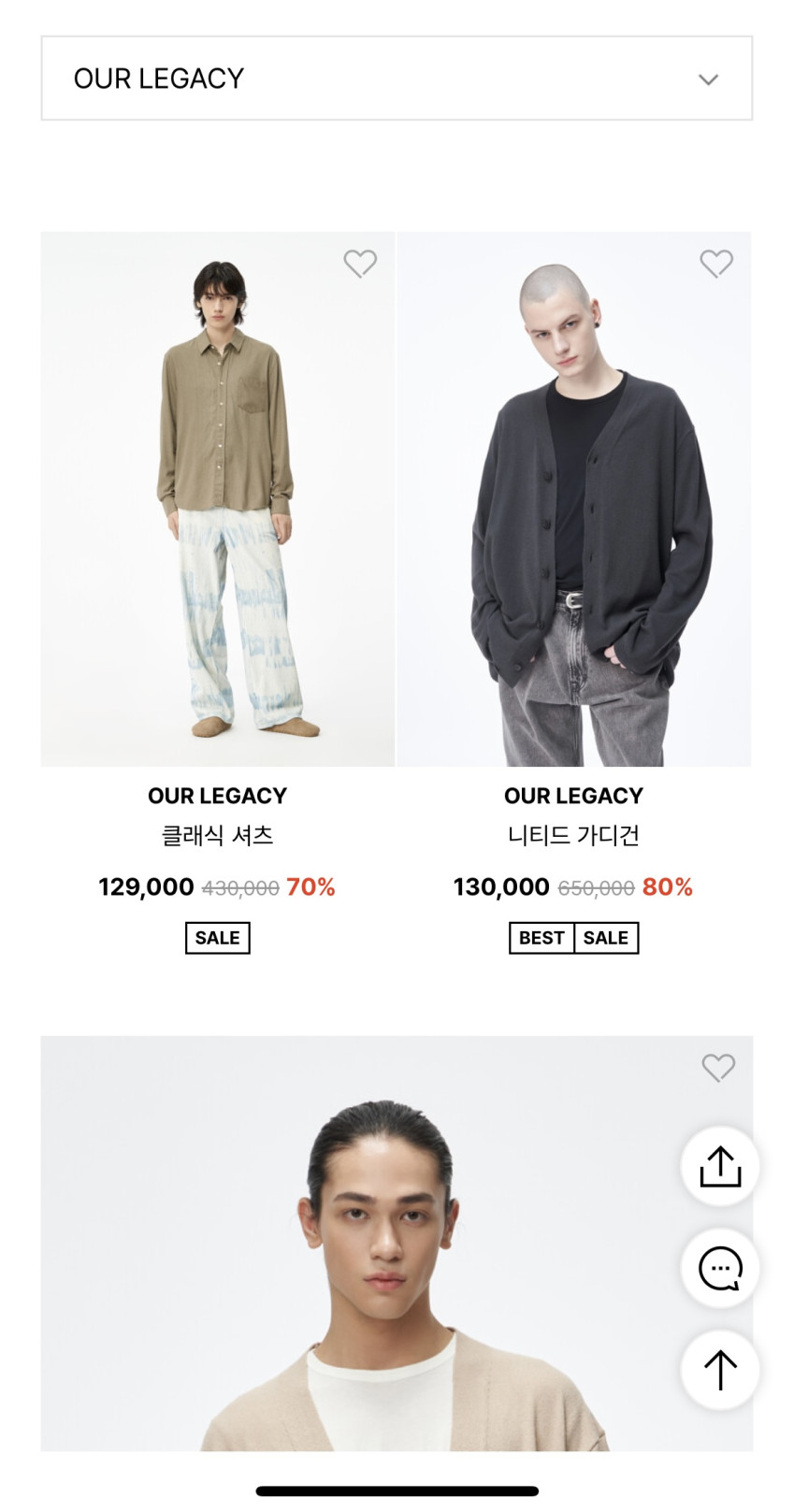The width and height of the screenshot is (794, 1512).
Task: Like the 클래식 셔츠 product
Action: click(360, 264)
